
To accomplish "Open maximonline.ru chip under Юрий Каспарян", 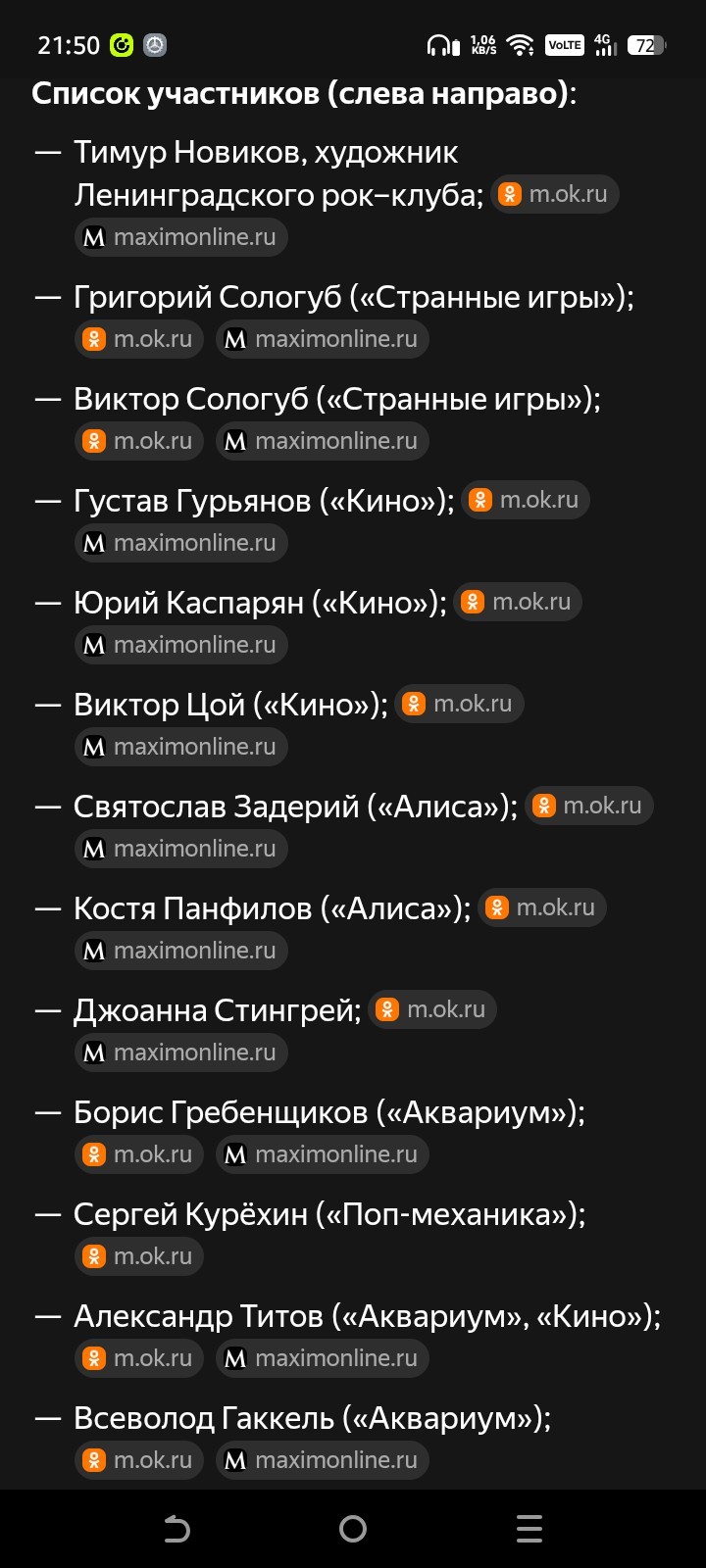I will pos(181,645).
